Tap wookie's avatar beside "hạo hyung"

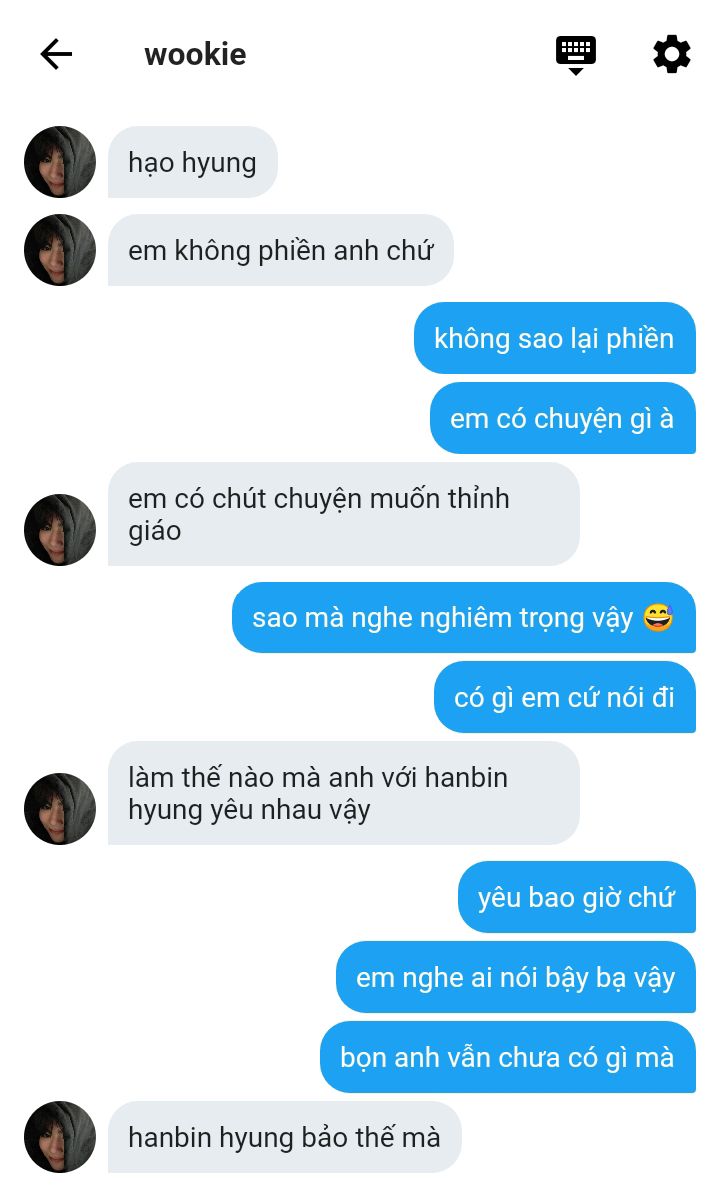coord(60,162)
